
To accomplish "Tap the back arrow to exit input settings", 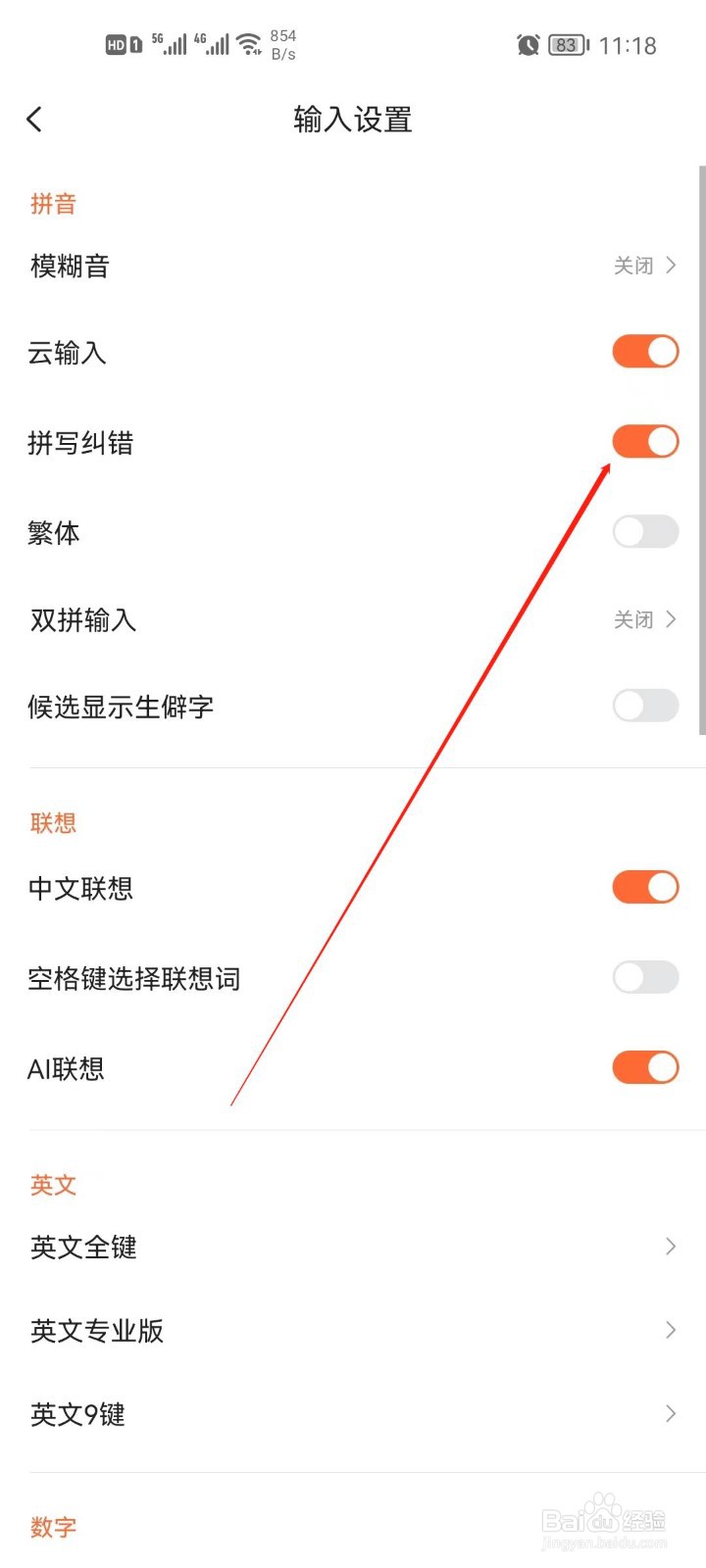I will (x=34, y=119).
